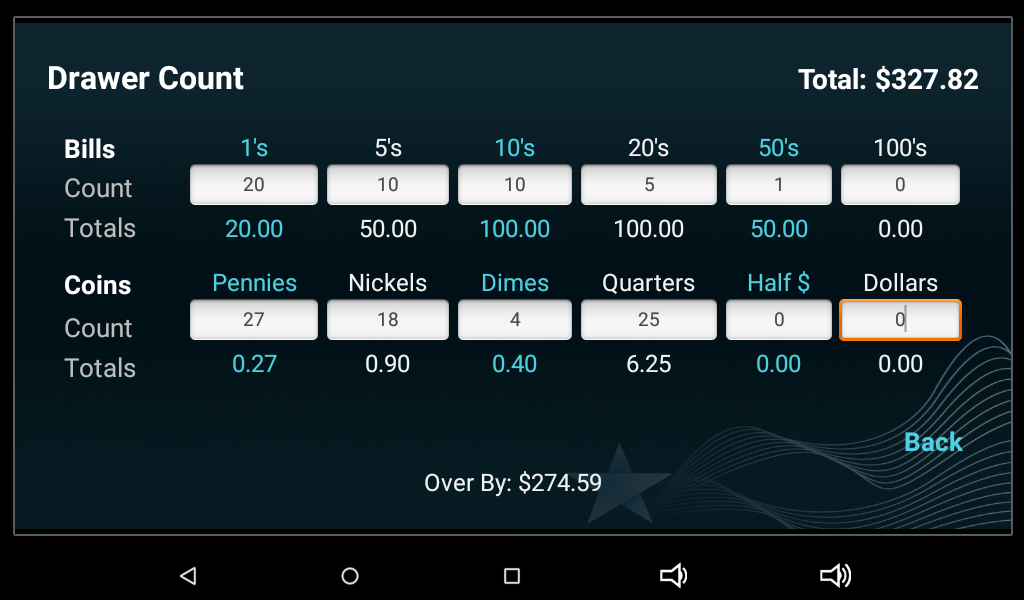Enter a count for 100's bills

point(900,185)
